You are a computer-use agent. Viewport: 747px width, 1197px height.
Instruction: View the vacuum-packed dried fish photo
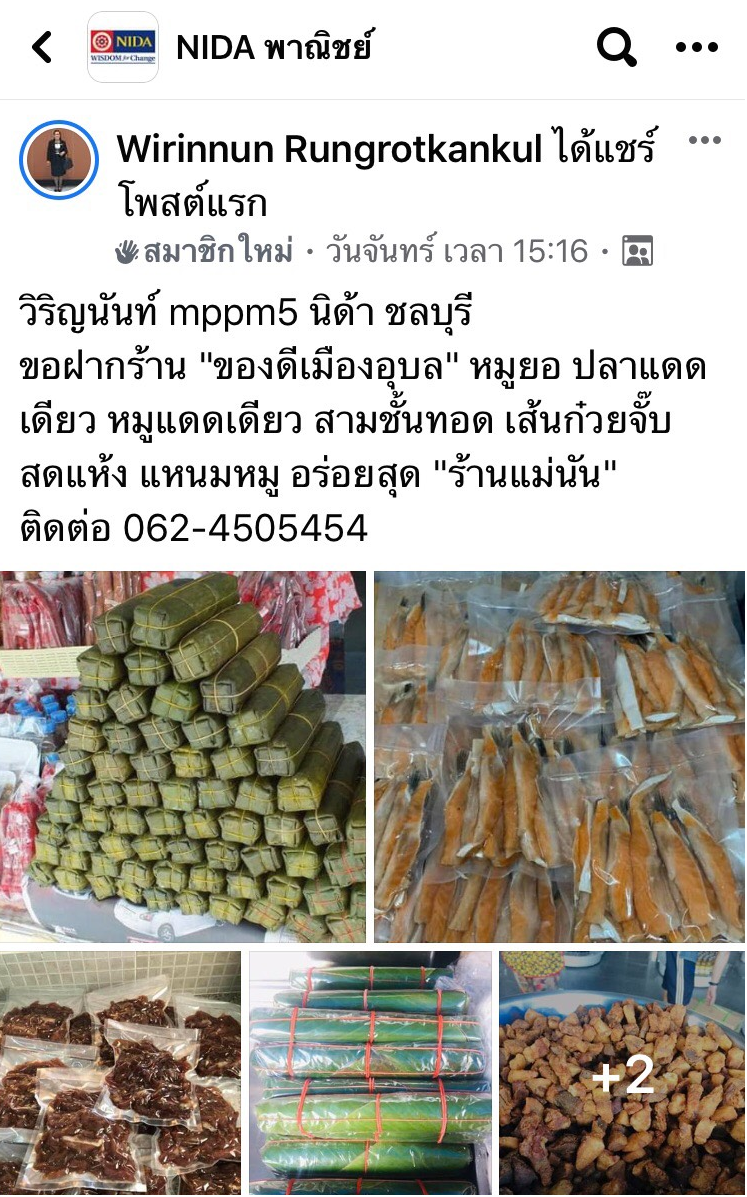[559, 757]
